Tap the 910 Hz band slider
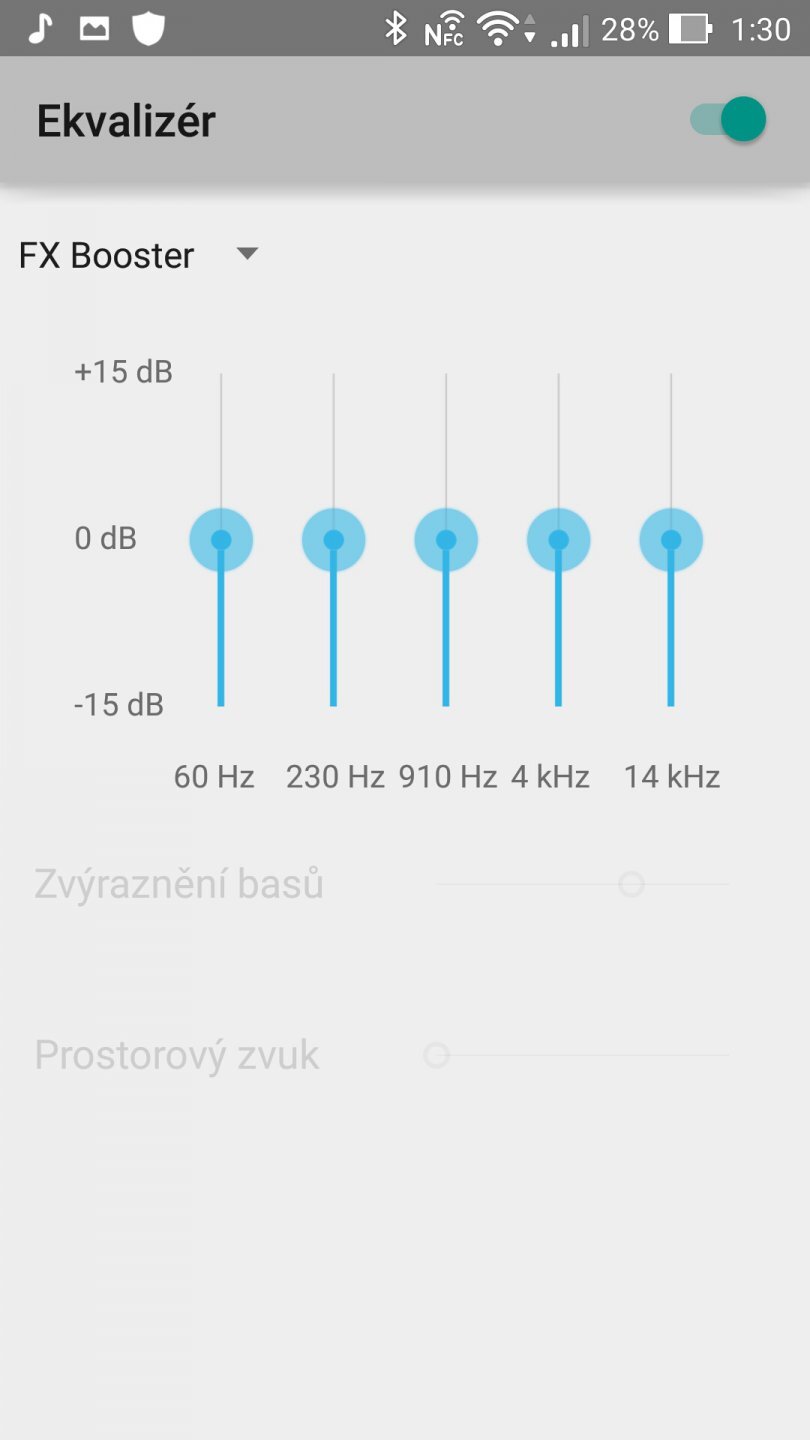 click(x=446, y=540)
